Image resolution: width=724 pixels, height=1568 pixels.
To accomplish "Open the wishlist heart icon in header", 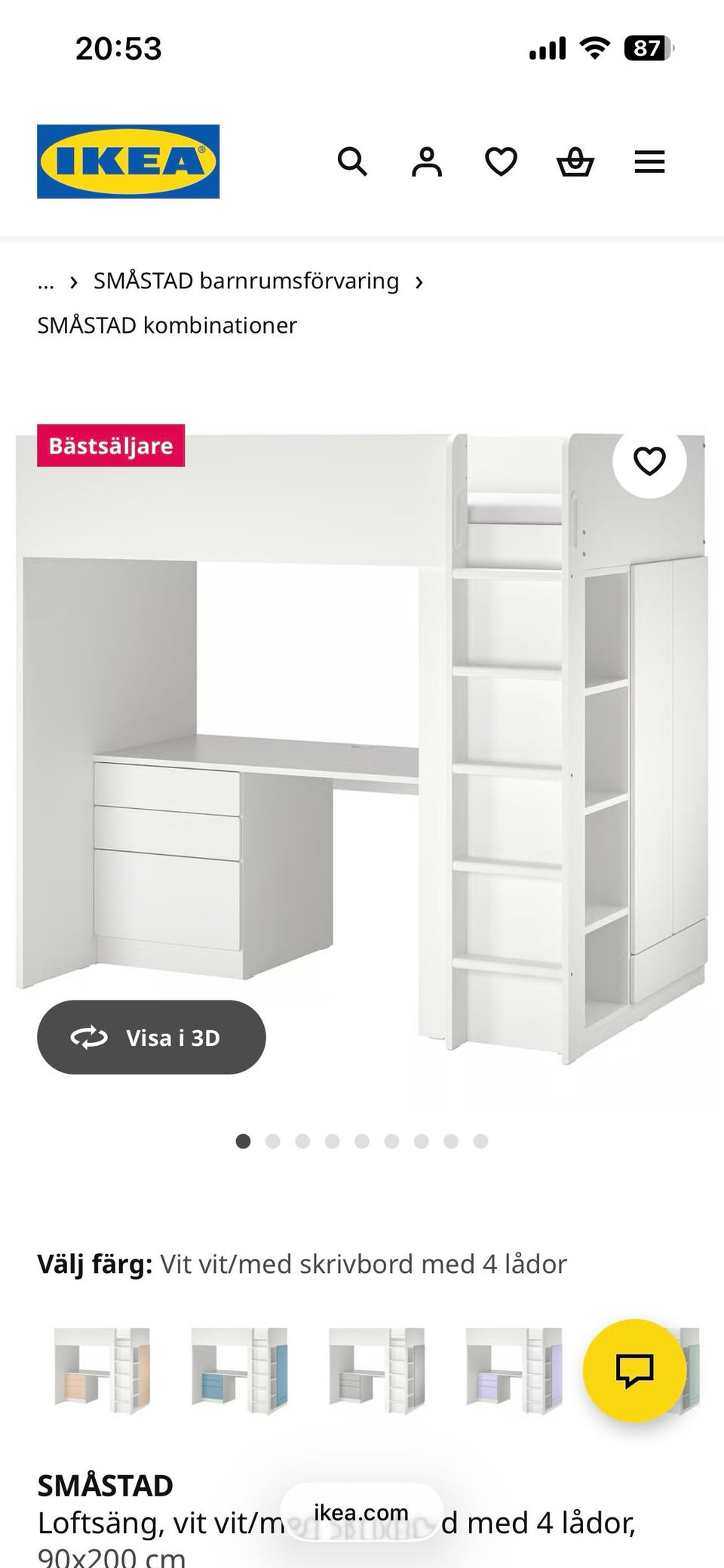I will [x=501, y=161].
